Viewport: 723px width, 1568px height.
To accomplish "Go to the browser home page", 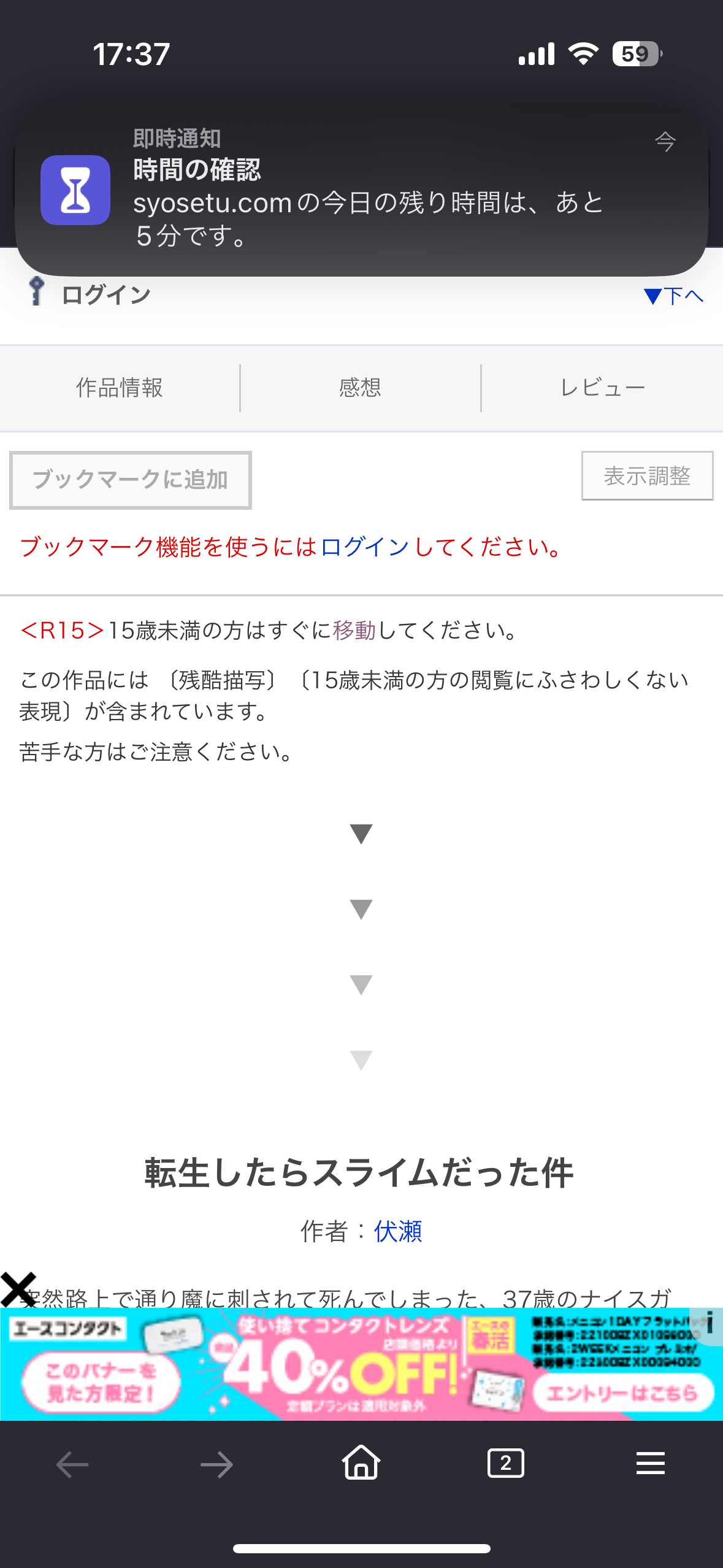I will (x=361, y=1464).
